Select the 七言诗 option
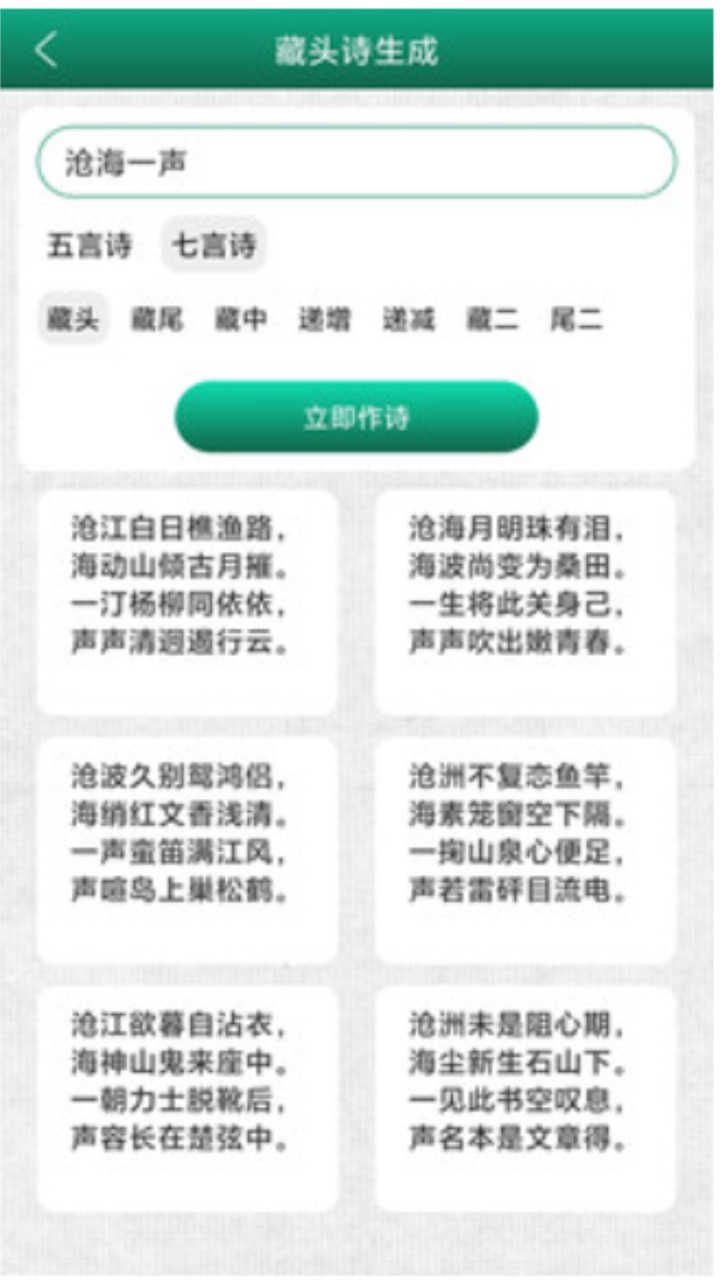This screenshot has height=1280, width=720. [x=214, y=245]
